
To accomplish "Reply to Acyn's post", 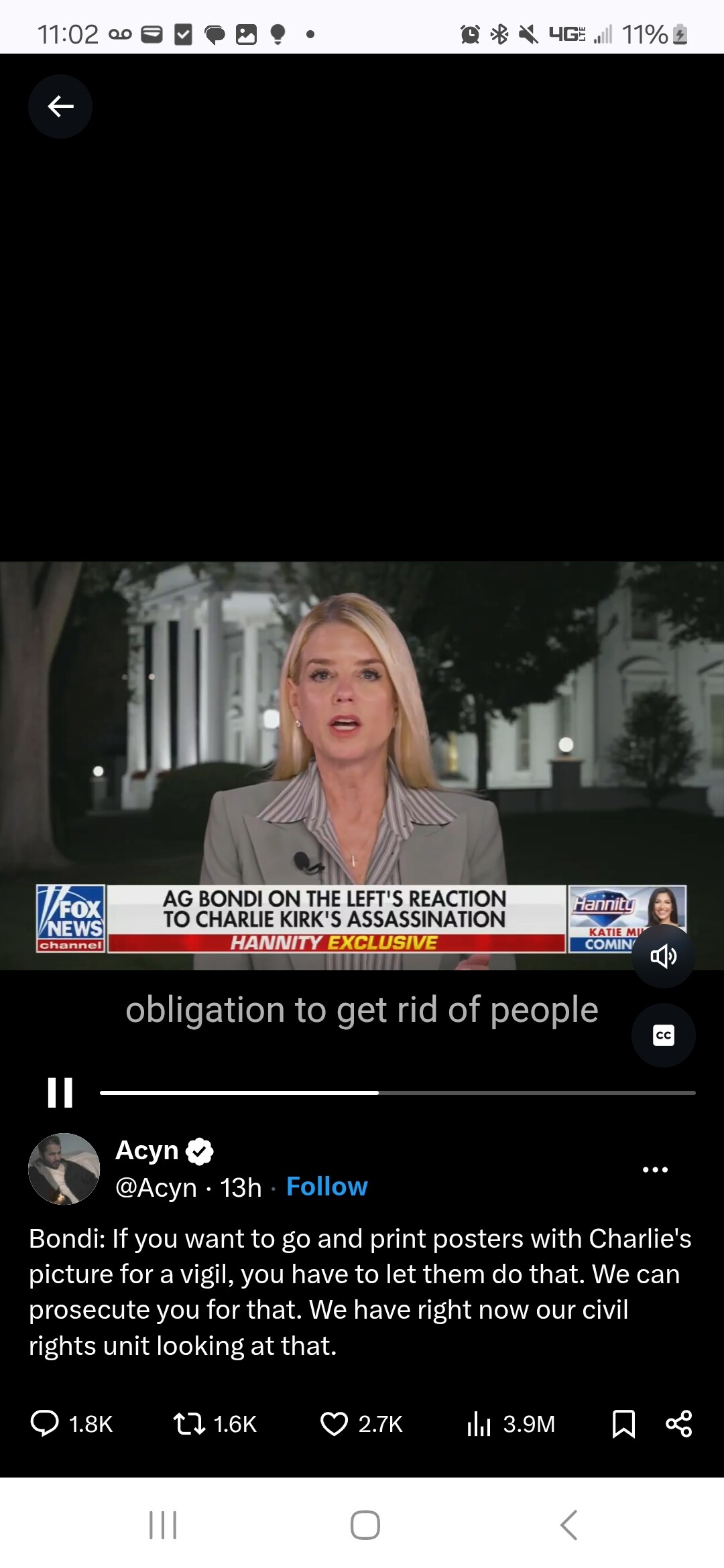I will [x=45, y=1424].
